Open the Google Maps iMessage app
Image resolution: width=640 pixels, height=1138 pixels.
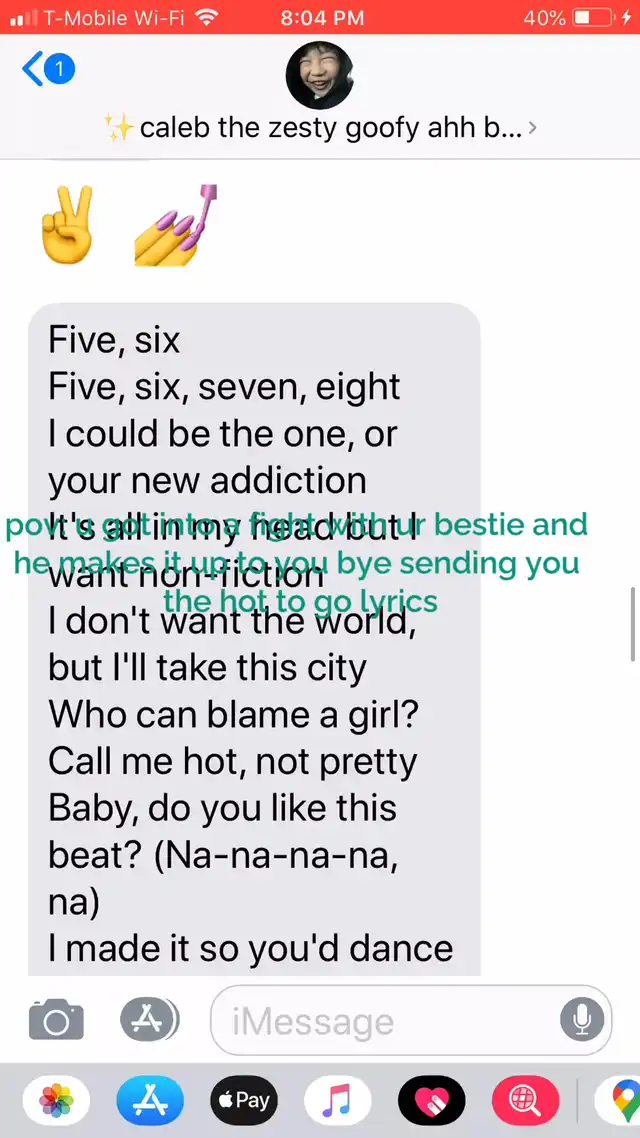[618, 1100]
